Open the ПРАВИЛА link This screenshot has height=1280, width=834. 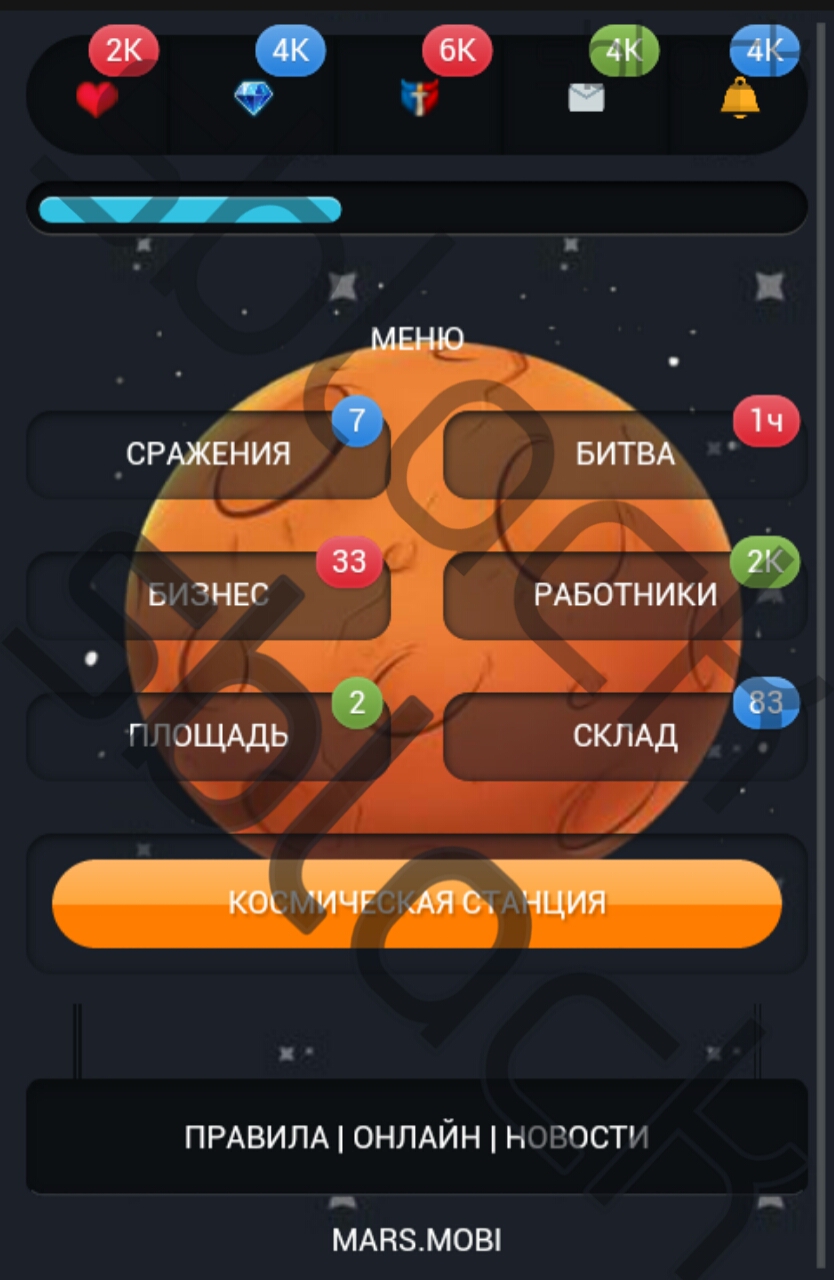256,1137
